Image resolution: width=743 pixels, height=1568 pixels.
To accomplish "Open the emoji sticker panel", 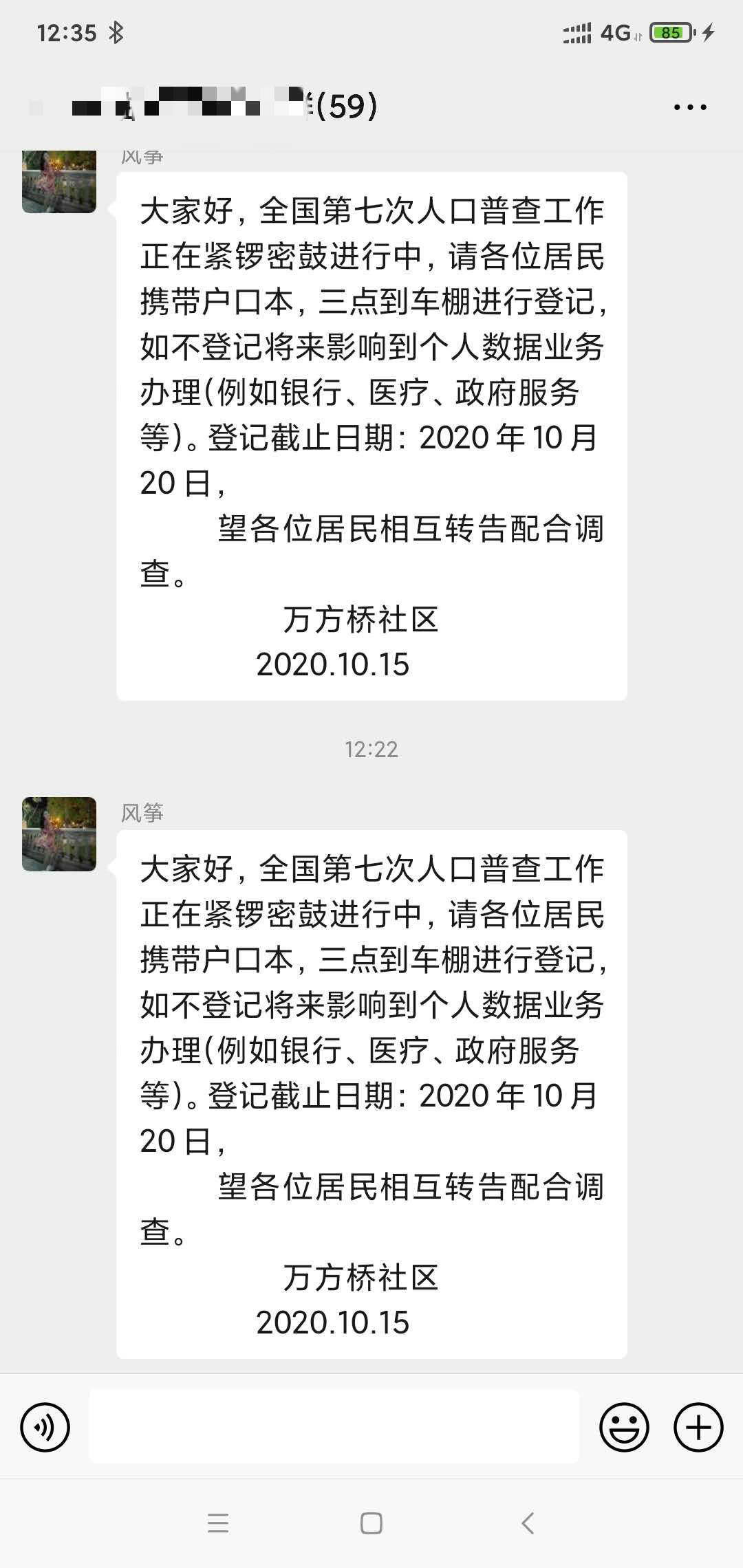I will click(624, 1428).
